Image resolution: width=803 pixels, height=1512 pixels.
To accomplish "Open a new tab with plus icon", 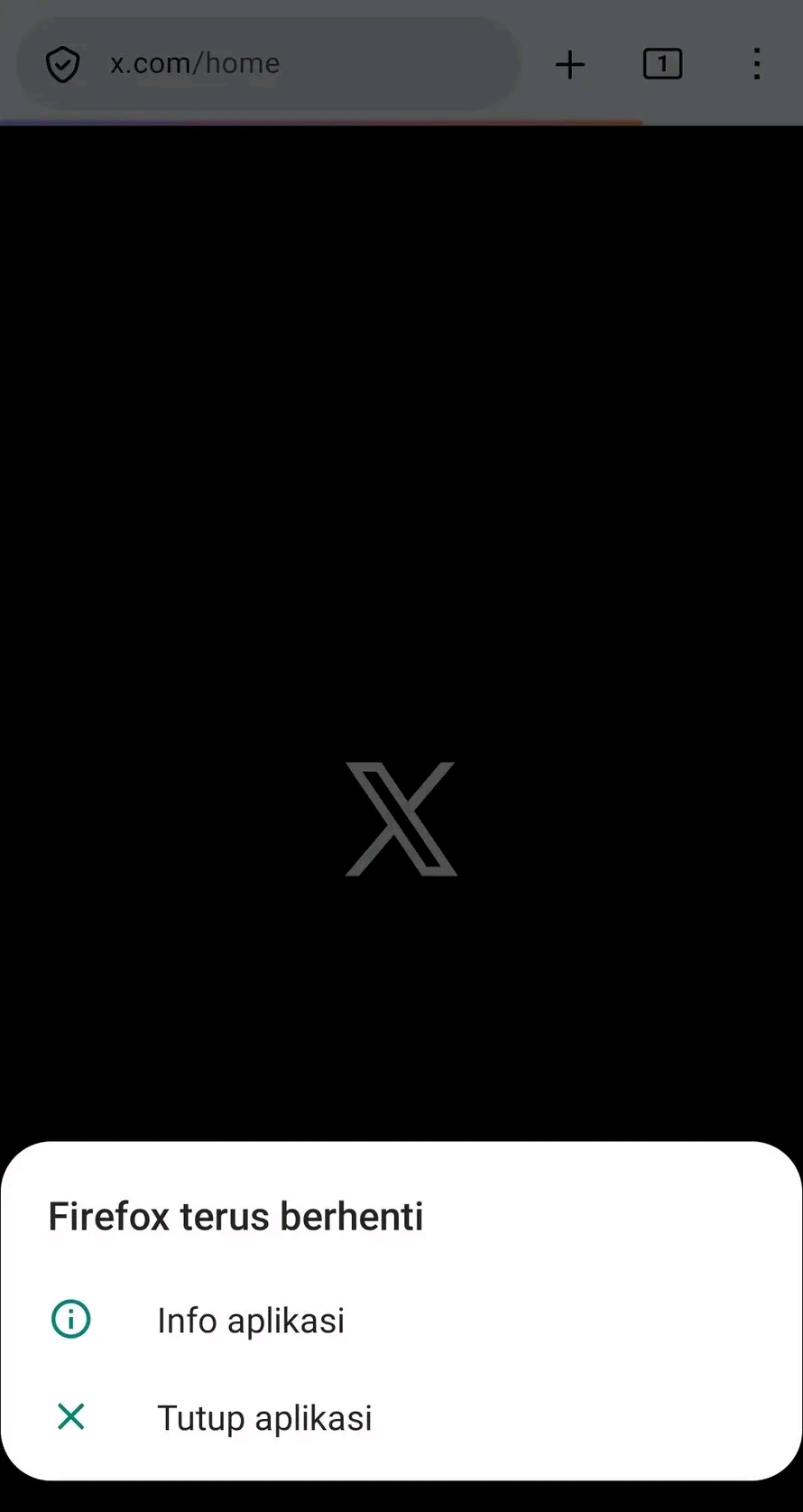I will tap(570, 64).
